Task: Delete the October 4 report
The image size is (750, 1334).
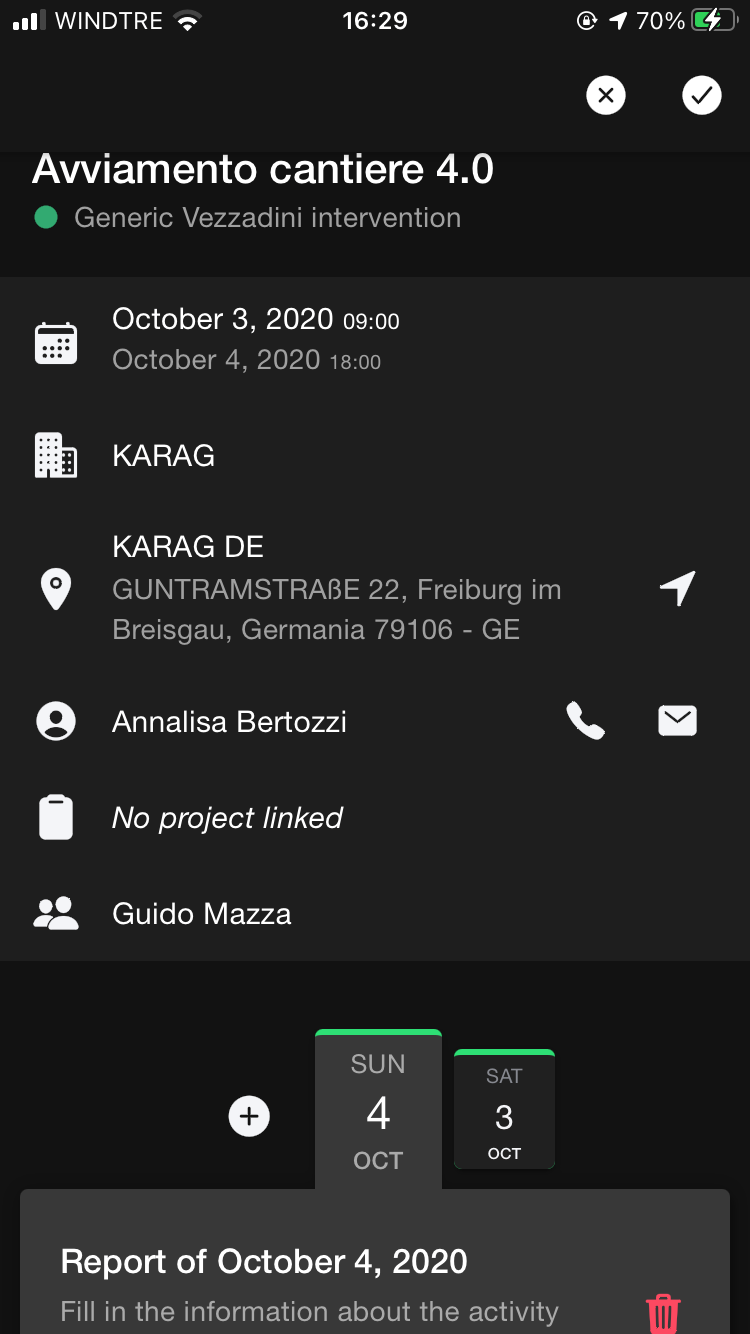Action: (x=663, y=1312)
